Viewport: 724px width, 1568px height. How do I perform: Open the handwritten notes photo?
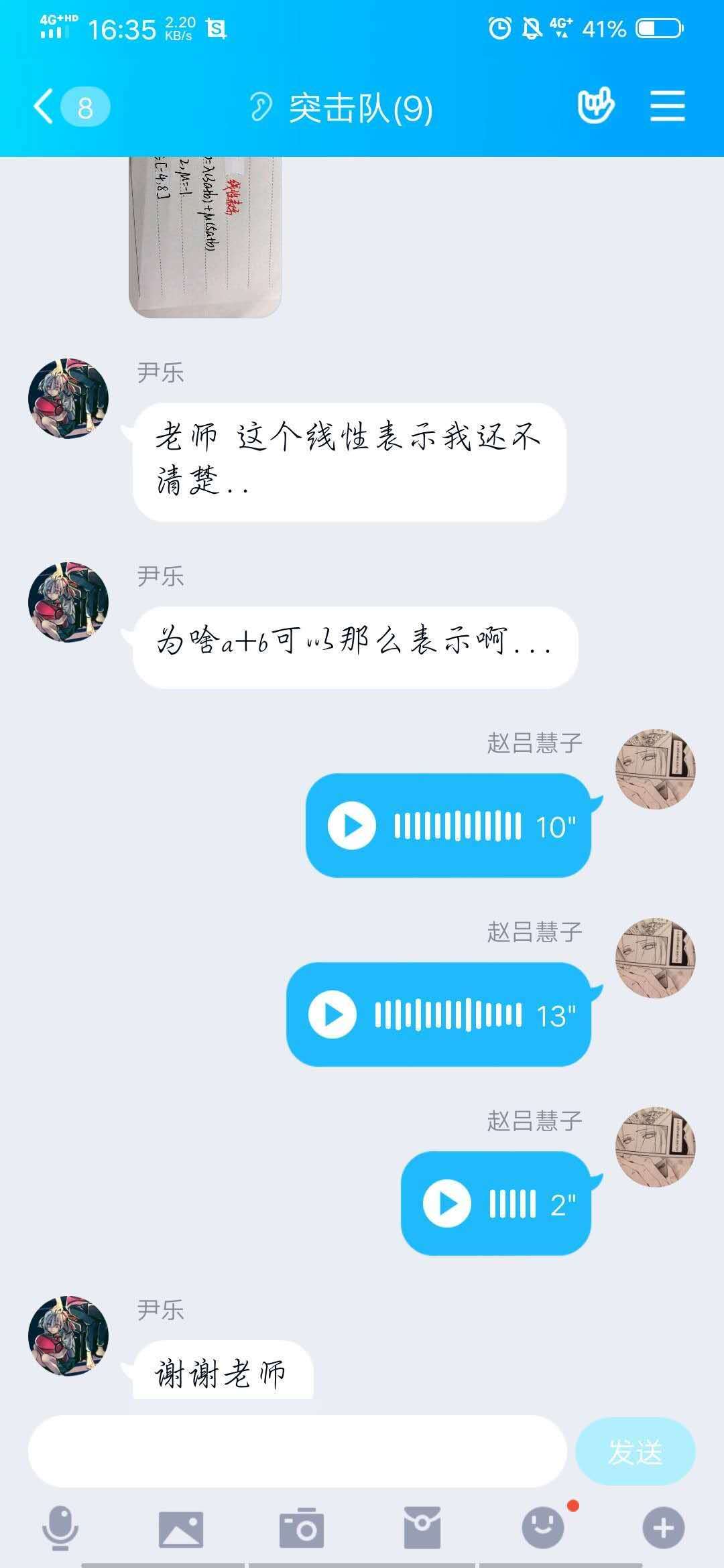tap(204, 236)
